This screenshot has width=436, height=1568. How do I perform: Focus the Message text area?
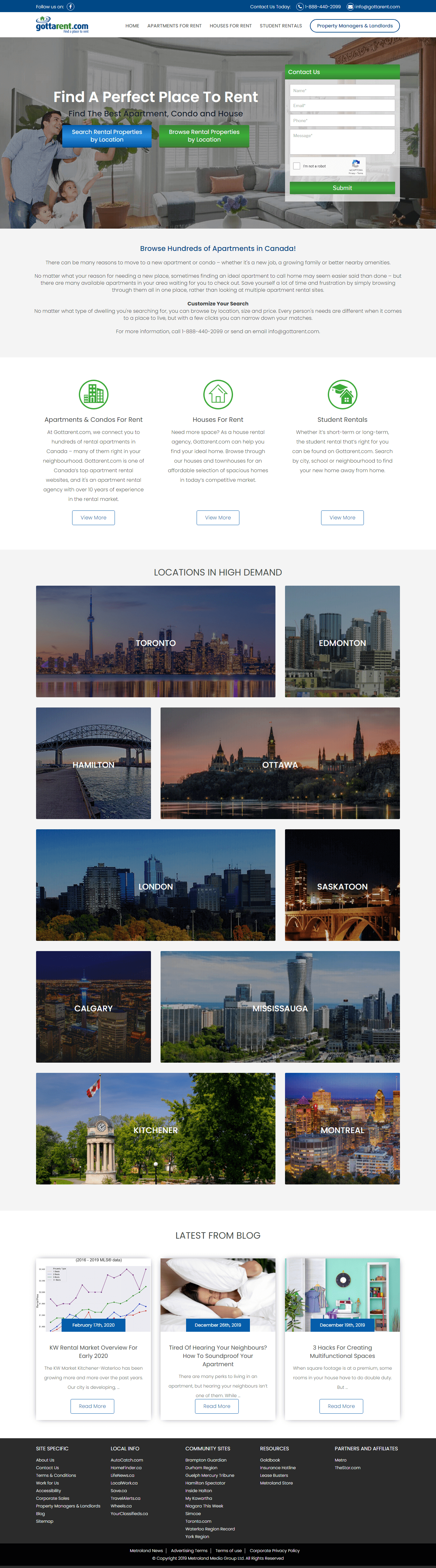pos(342,142)
